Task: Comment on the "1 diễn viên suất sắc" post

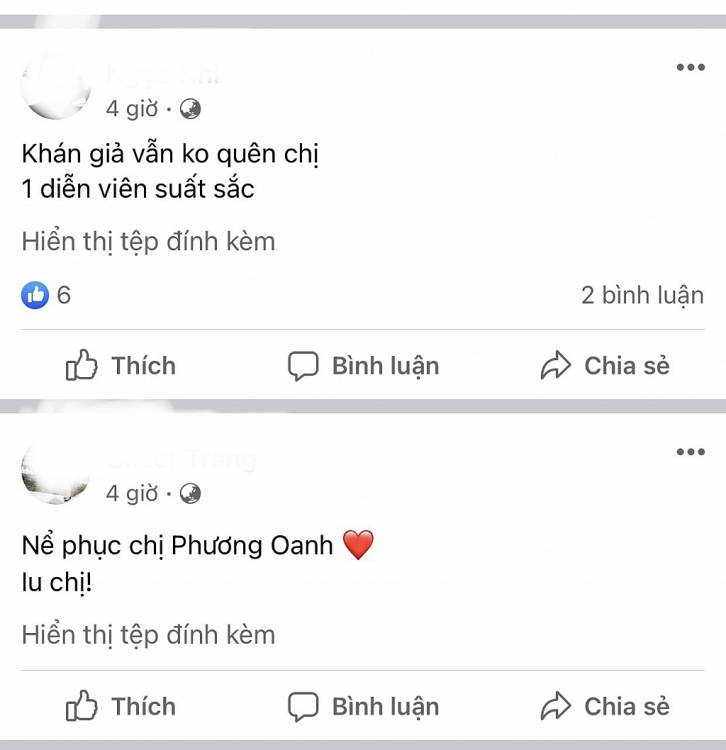Action: [364, 366]
